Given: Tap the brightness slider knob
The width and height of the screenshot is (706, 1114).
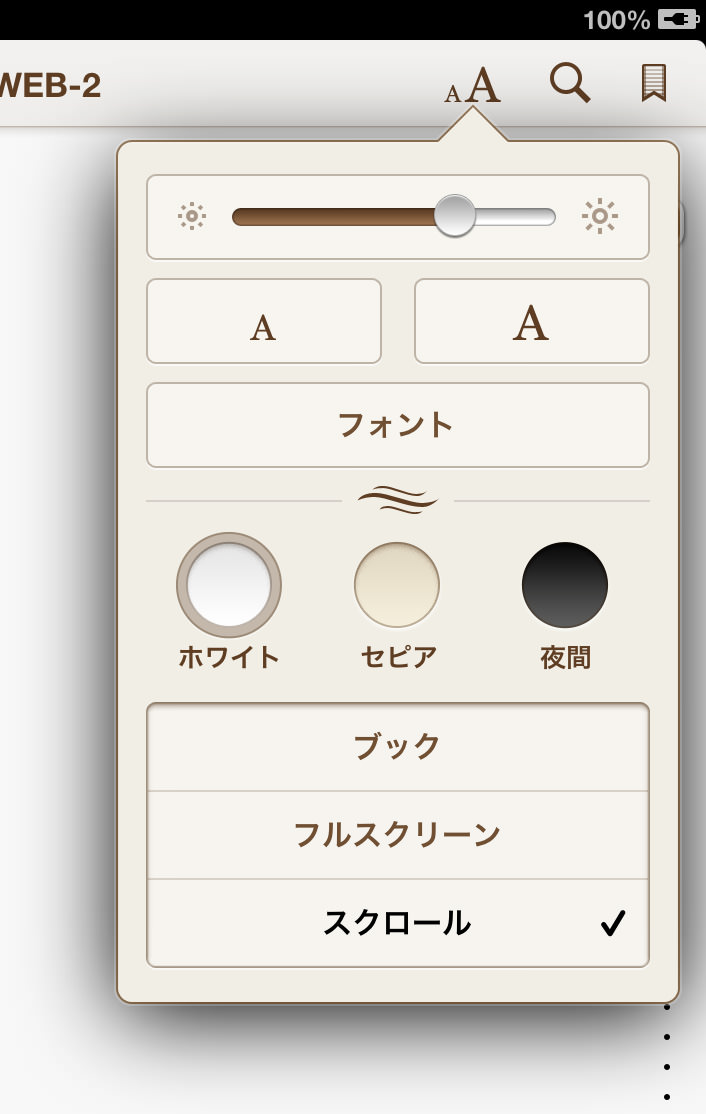Looking at the screenshot, I should (455, 216).
